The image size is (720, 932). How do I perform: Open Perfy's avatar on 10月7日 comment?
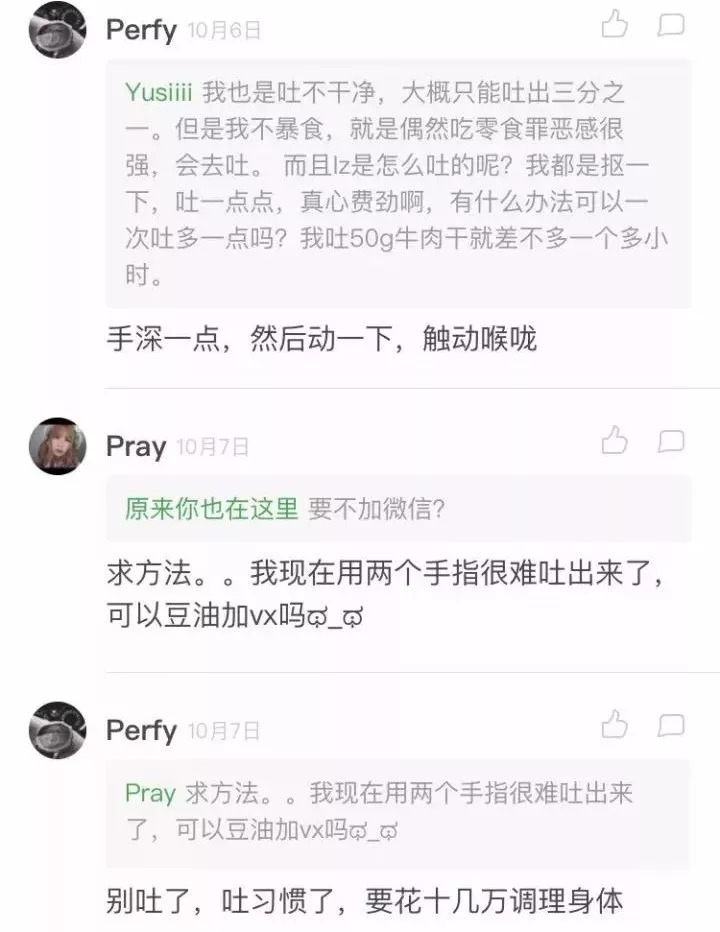tap(58, 730)
